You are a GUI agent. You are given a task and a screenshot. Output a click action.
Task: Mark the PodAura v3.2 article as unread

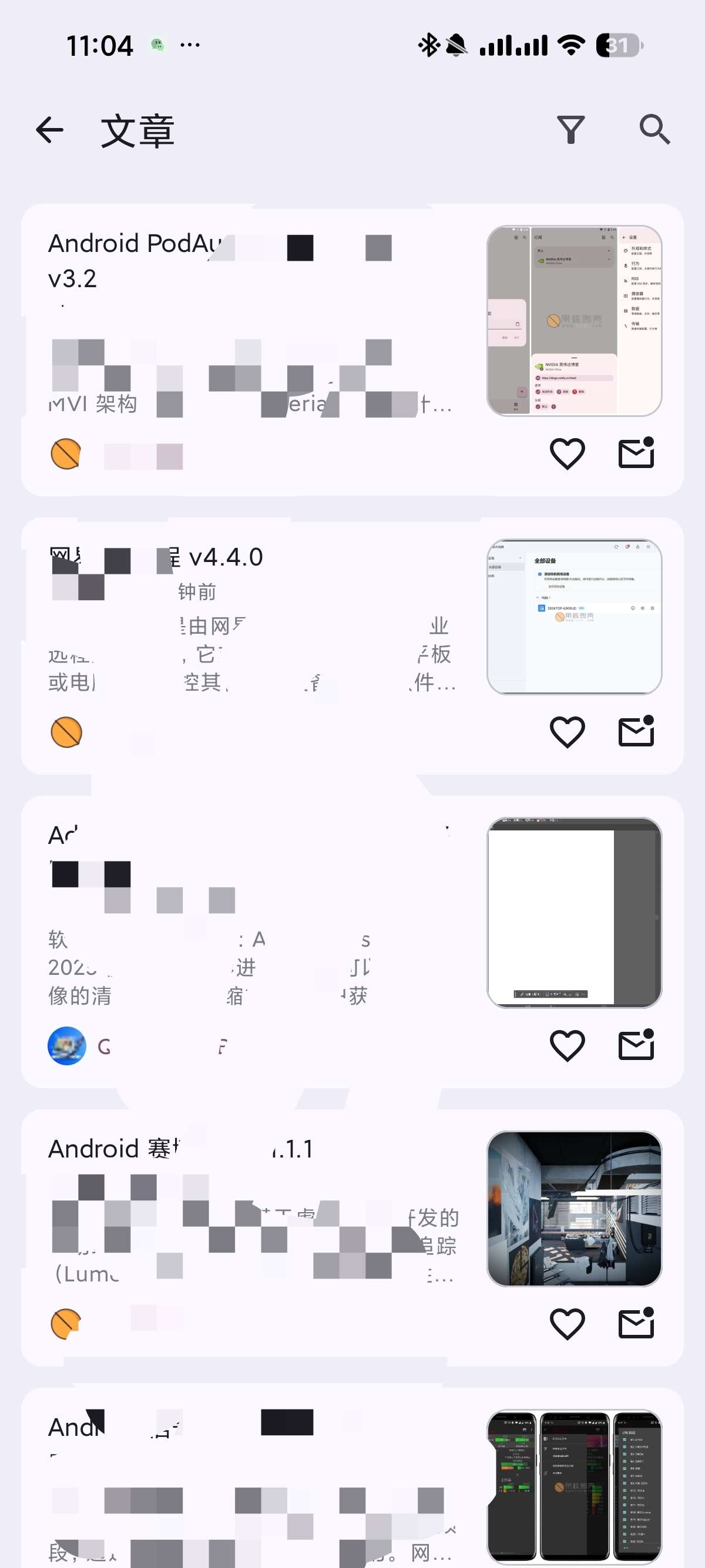(636, 454)
